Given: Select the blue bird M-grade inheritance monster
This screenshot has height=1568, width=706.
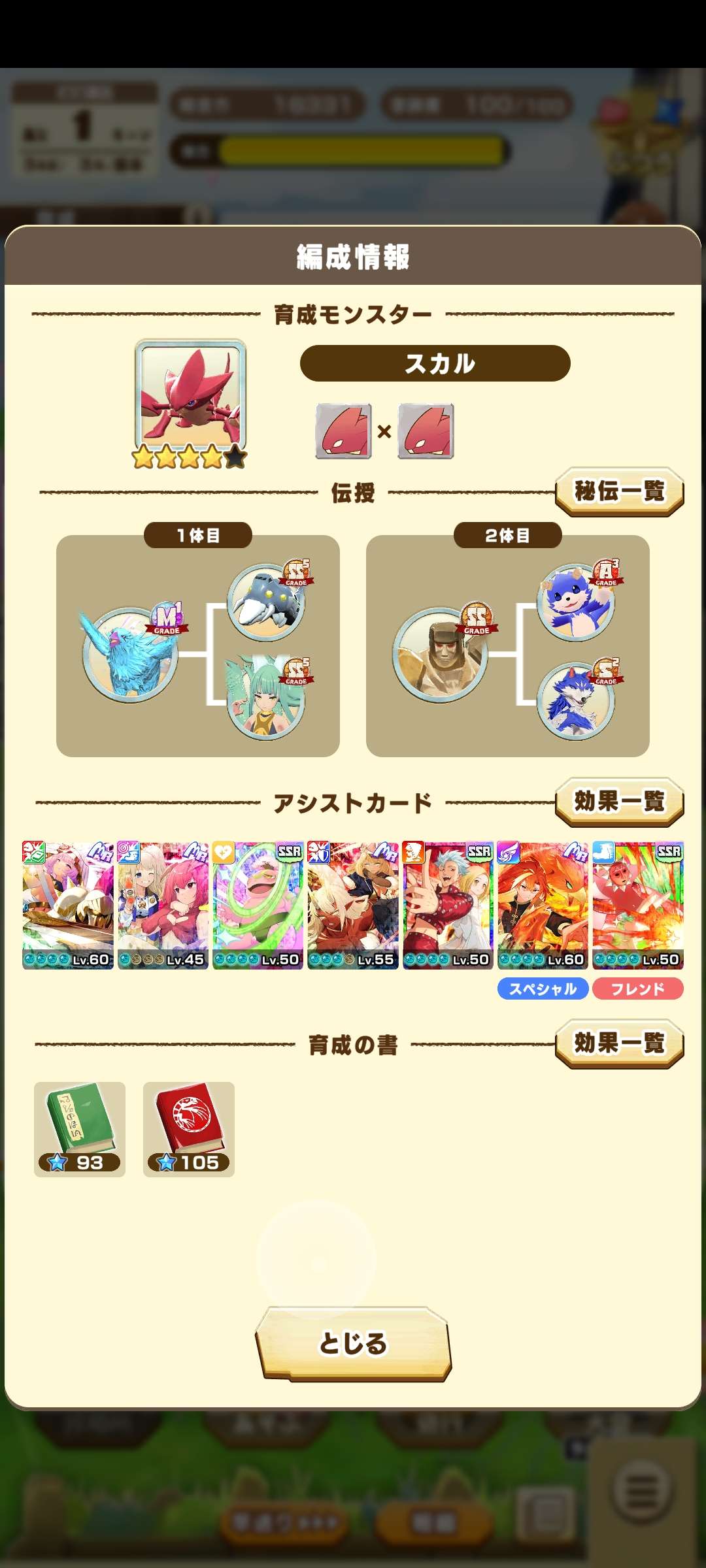Looking at the screenshot, I should click(x=131, y=655).
